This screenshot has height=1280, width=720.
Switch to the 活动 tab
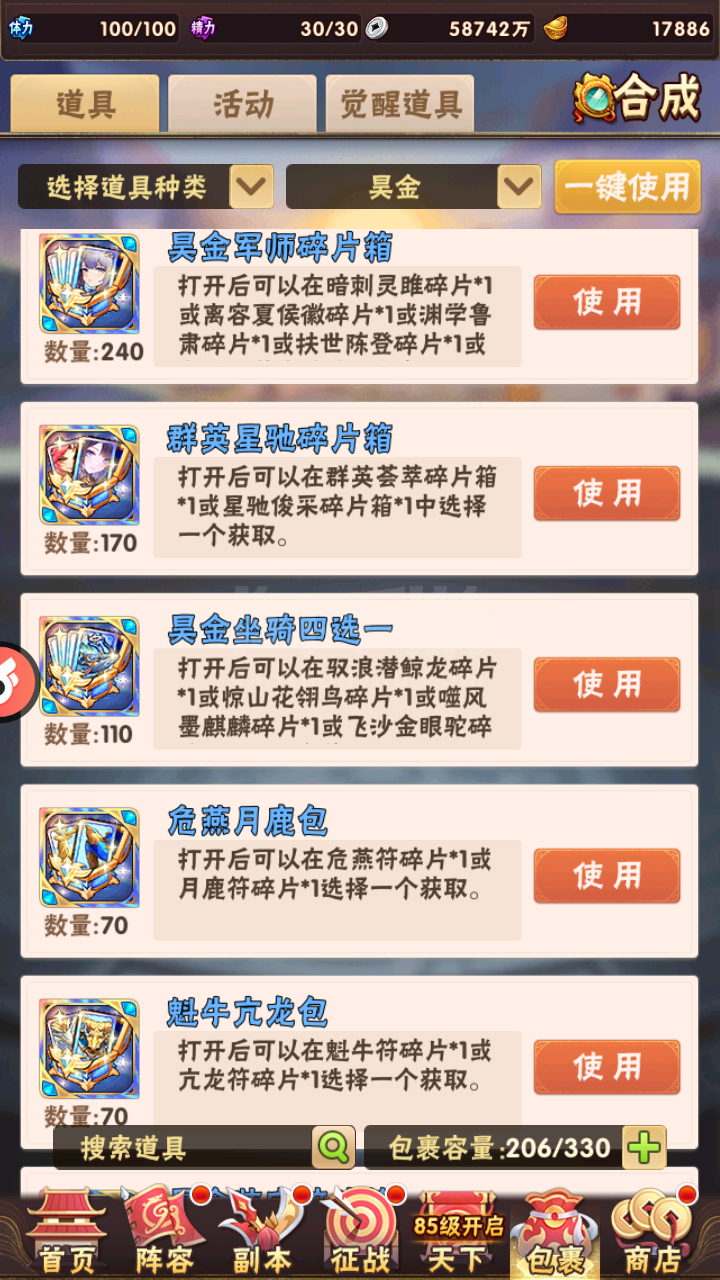pyautogui.click(x=242, y=104)
